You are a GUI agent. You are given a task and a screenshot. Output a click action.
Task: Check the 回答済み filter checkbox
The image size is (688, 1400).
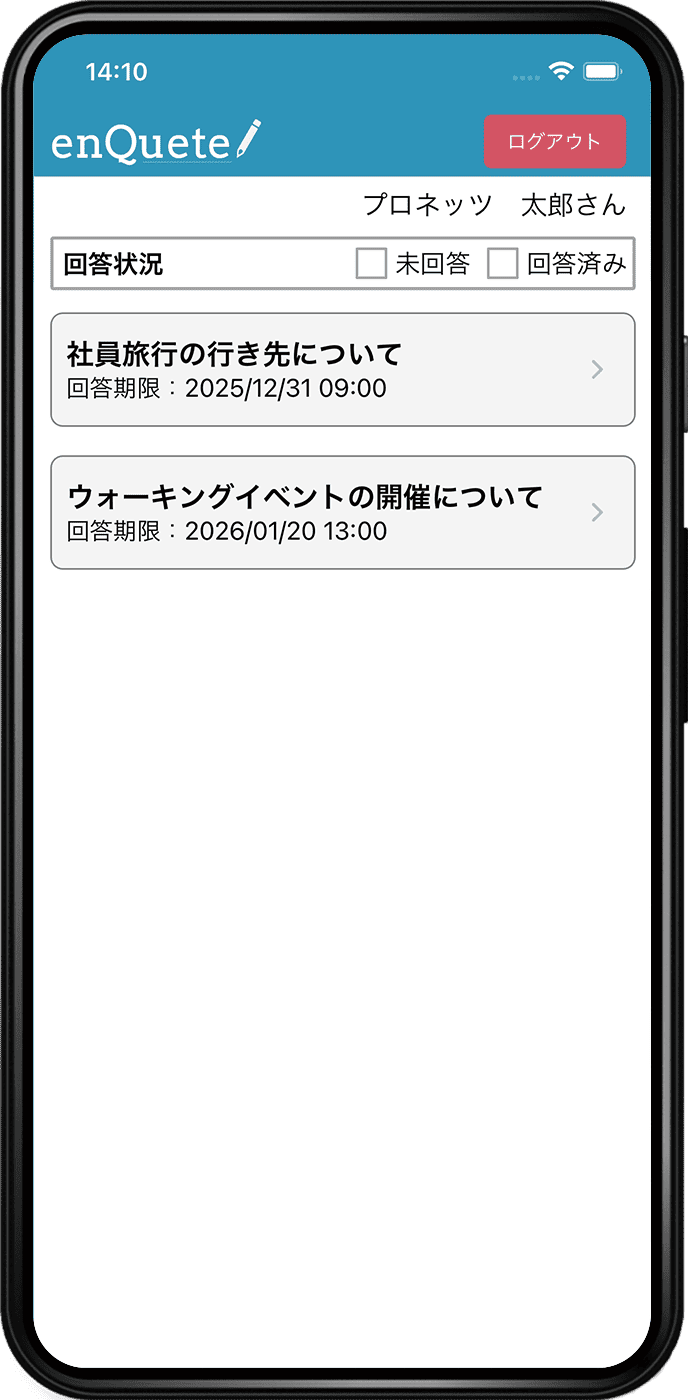(x=502, y=264)
